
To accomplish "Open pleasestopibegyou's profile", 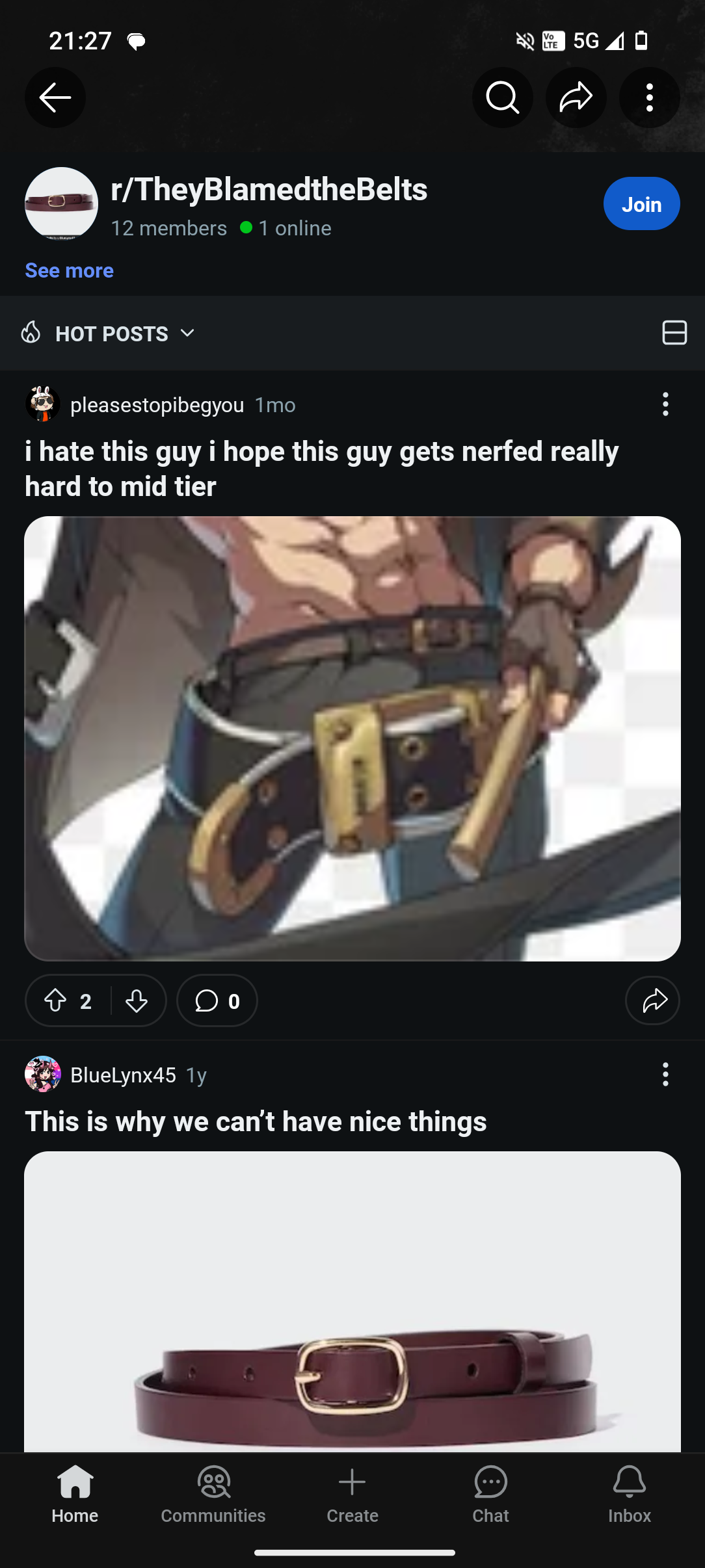I will pos(157,405).
